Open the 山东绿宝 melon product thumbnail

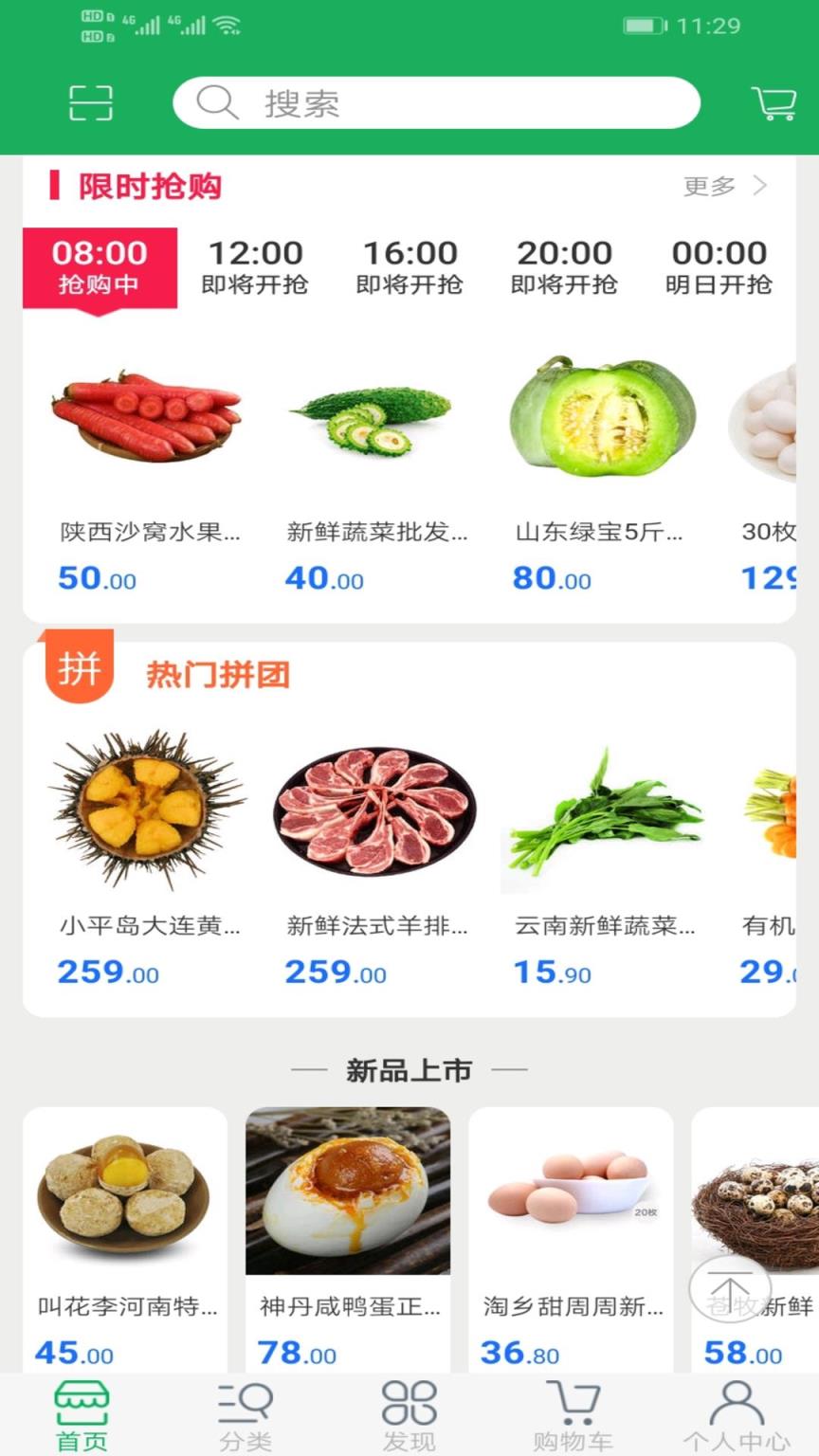point(602,417)
